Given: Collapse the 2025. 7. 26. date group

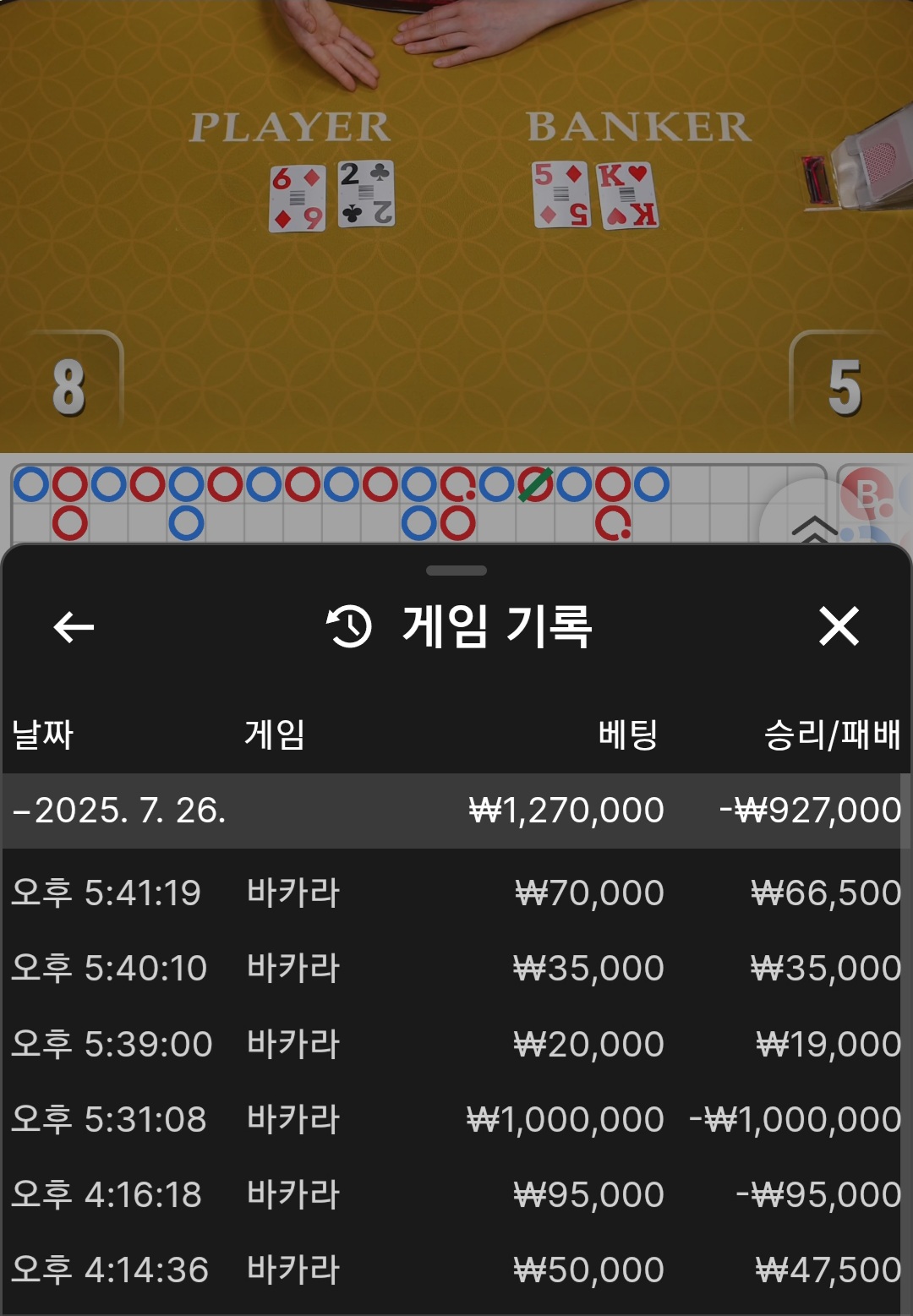Looking at the screenshot, I should coord(118,811).
